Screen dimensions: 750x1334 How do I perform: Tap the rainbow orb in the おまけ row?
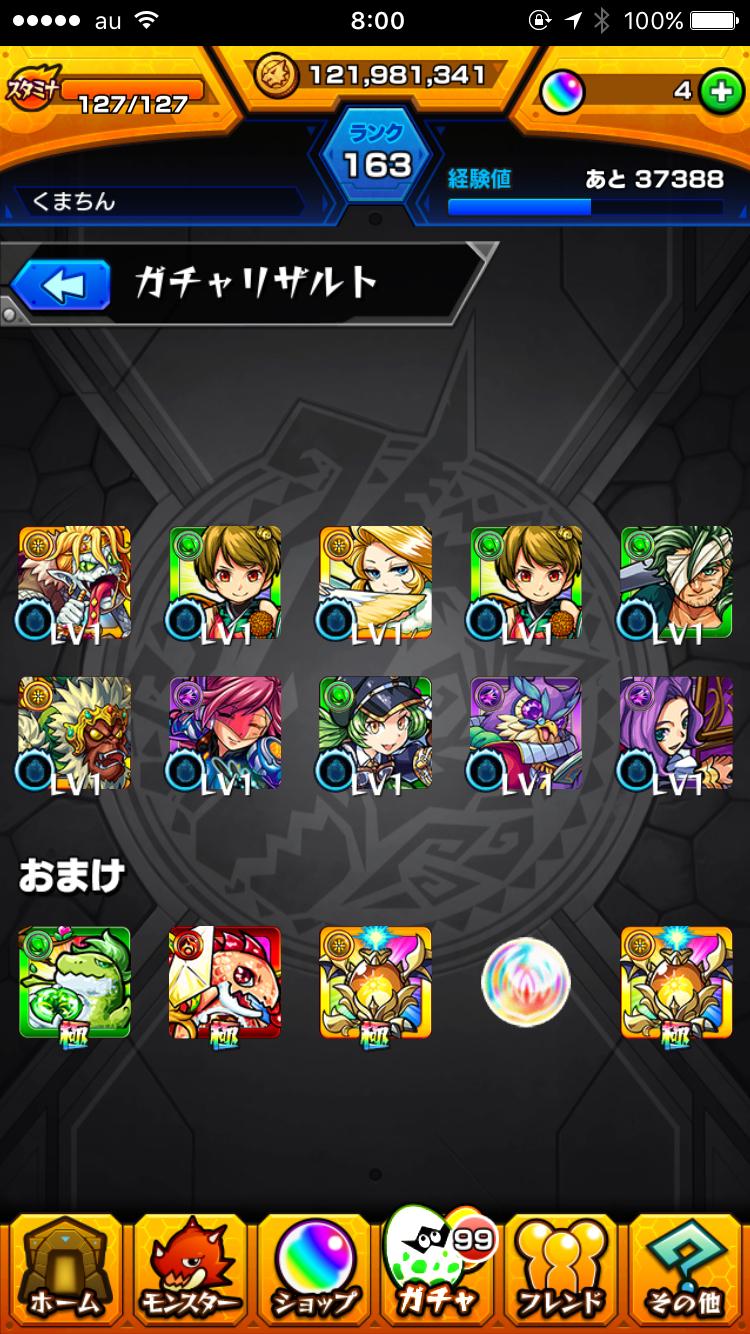click(525, 983)
